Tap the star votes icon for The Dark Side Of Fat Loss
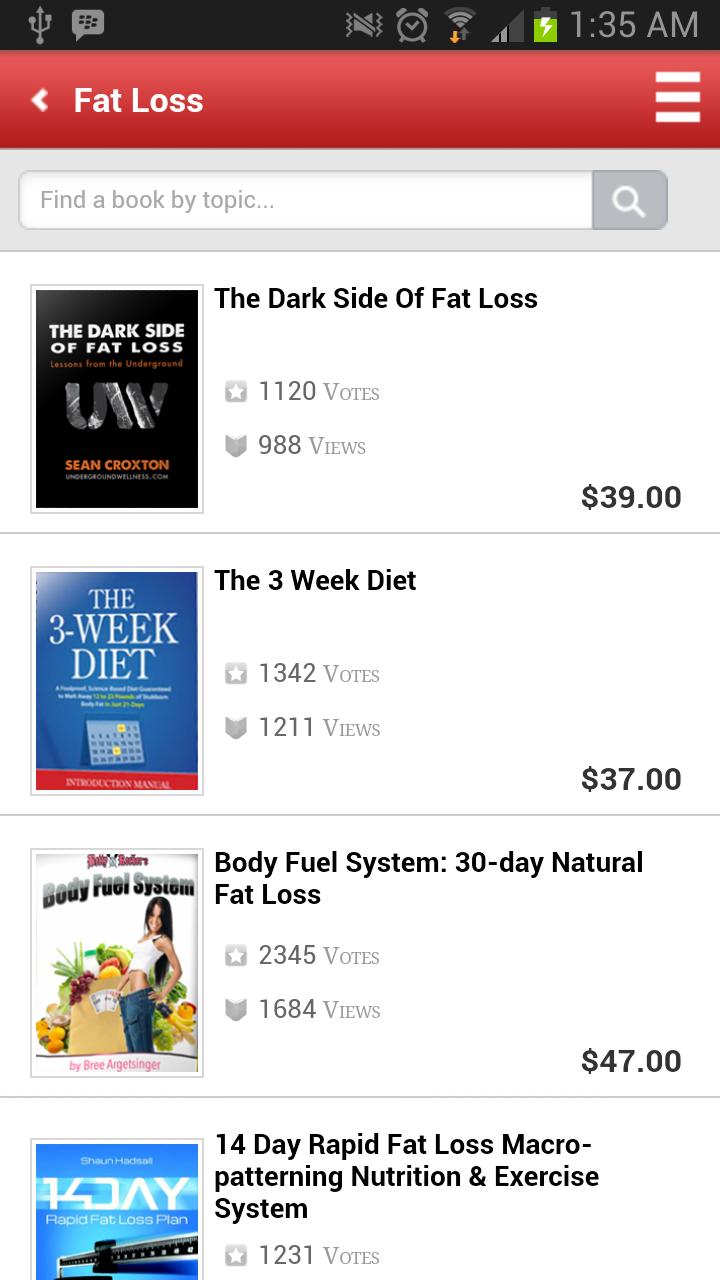 click(237, 391)
